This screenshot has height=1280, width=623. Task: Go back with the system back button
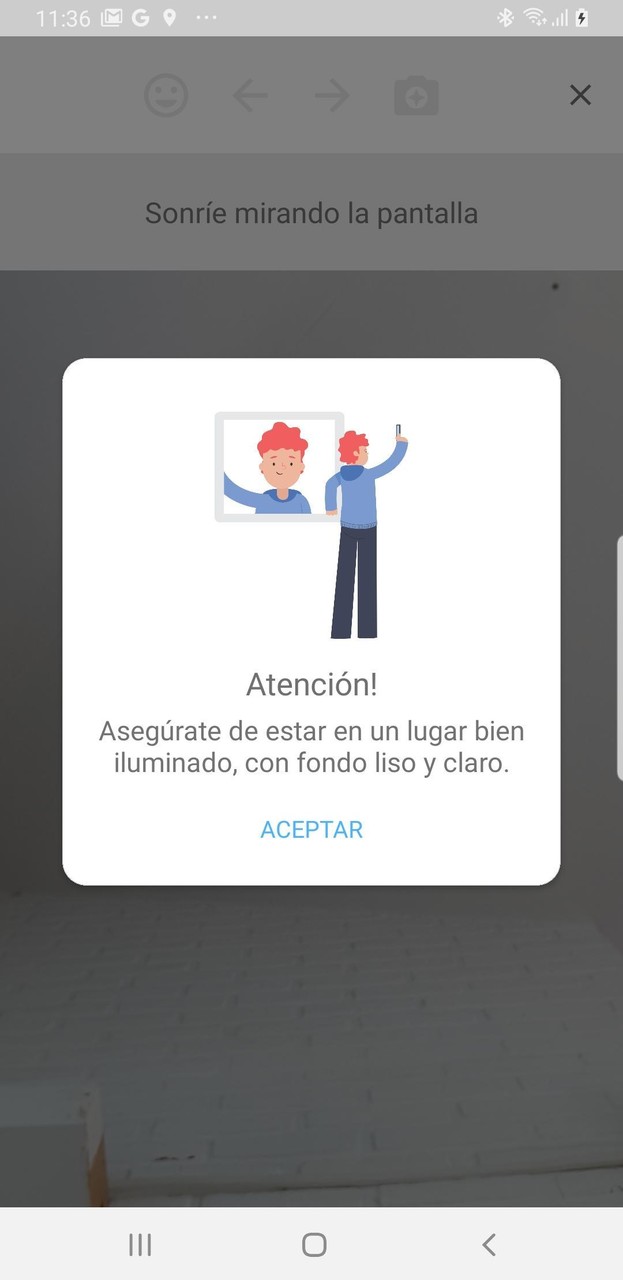pyautogui.click(x=488, y=1244)
